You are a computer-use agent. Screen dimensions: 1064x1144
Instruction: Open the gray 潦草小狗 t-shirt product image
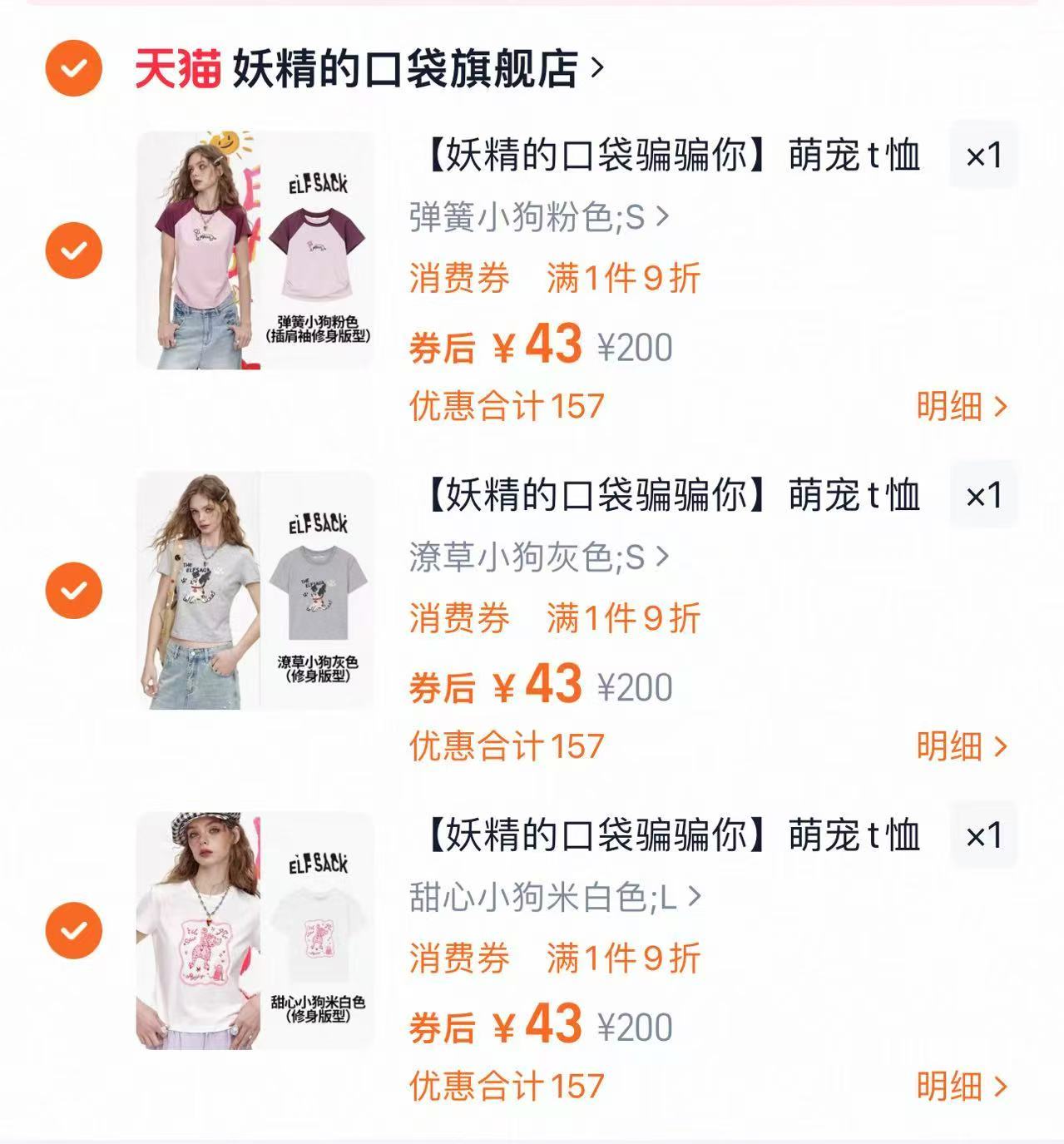point(255,591)
